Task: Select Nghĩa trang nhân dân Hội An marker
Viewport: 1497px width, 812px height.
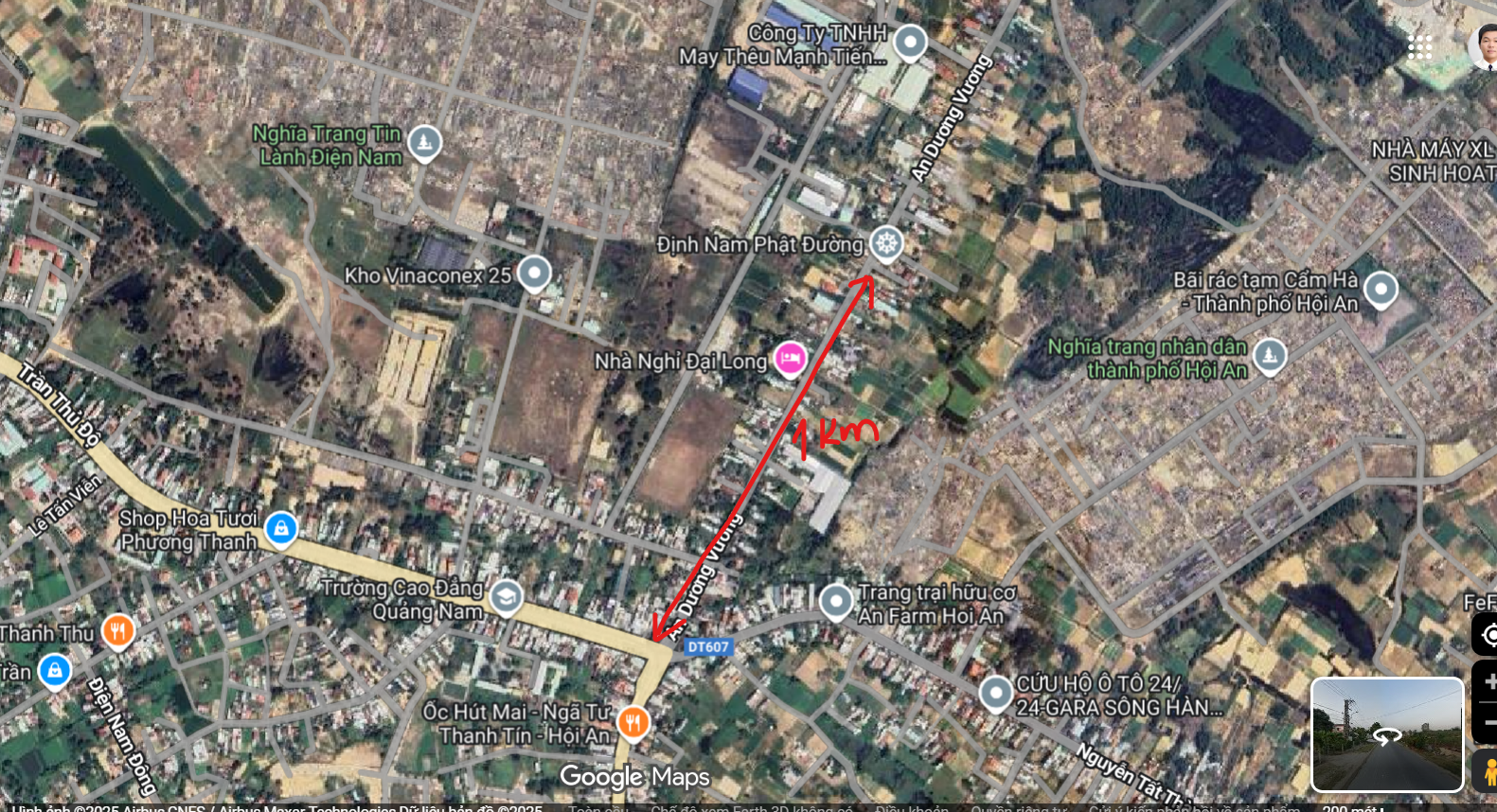Action: 1270,356
